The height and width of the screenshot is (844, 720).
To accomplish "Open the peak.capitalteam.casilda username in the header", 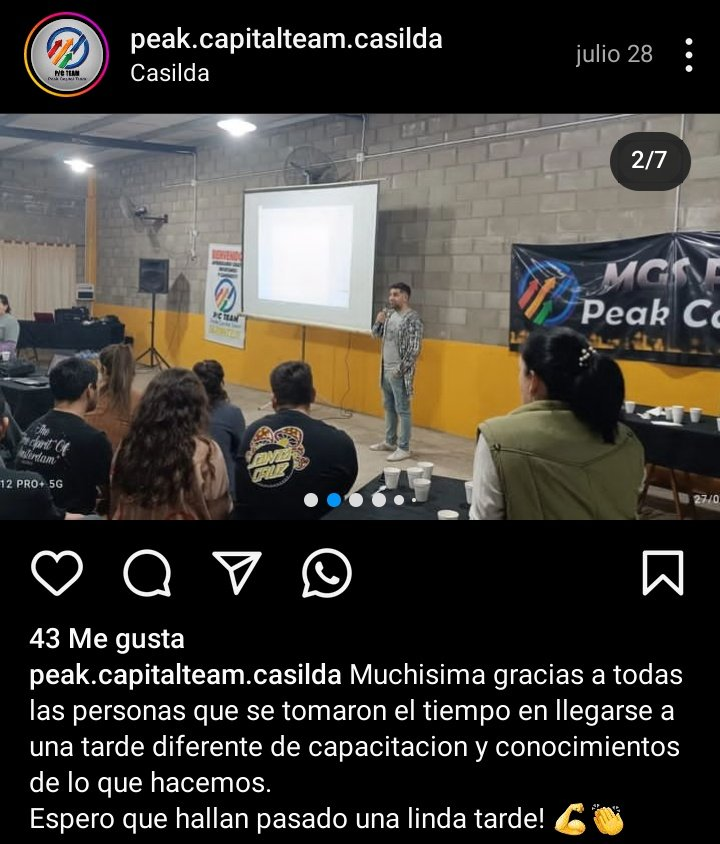I will (x=286, y=40).
